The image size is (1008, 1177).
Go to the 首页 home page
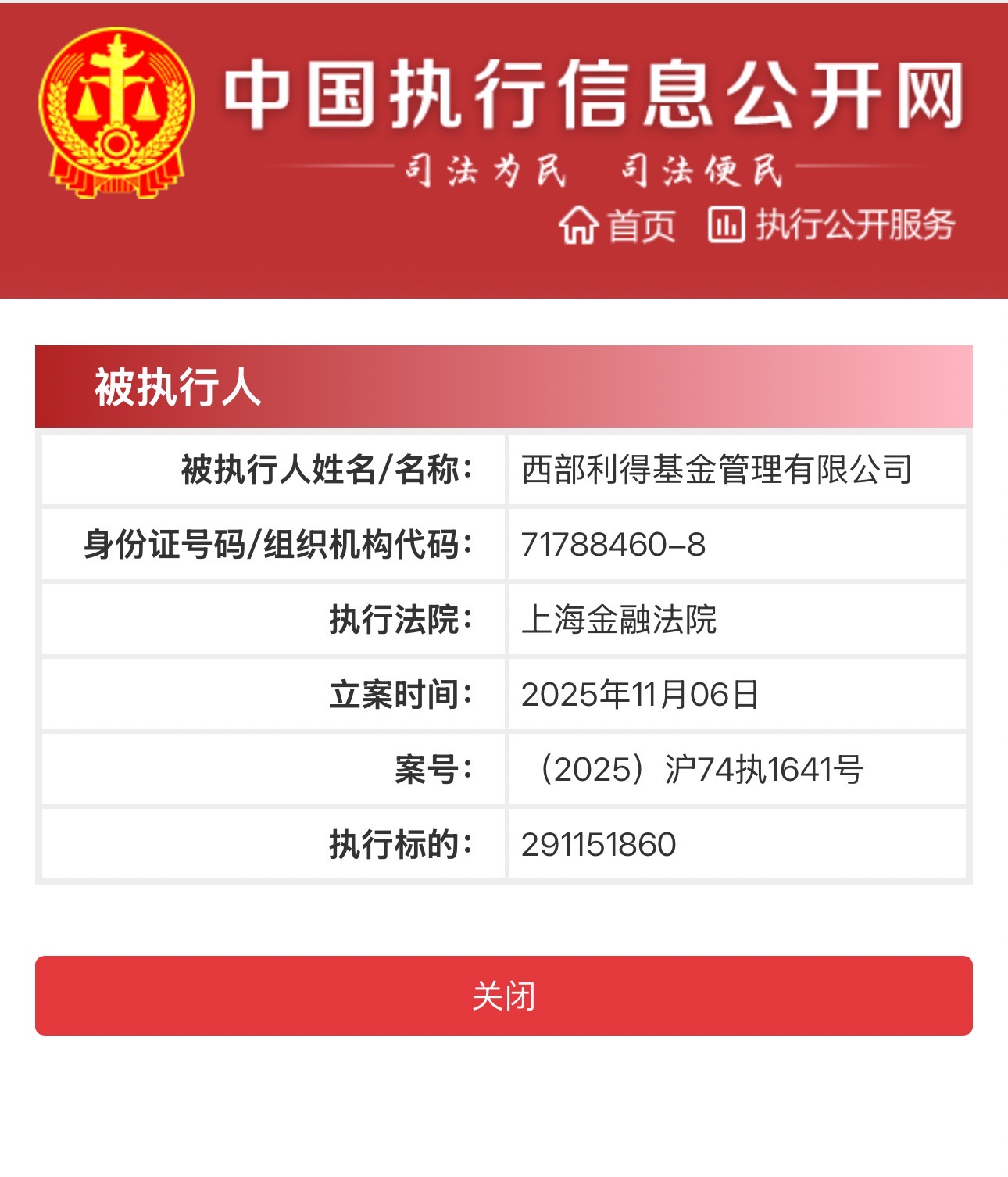(x=617, y=226)
